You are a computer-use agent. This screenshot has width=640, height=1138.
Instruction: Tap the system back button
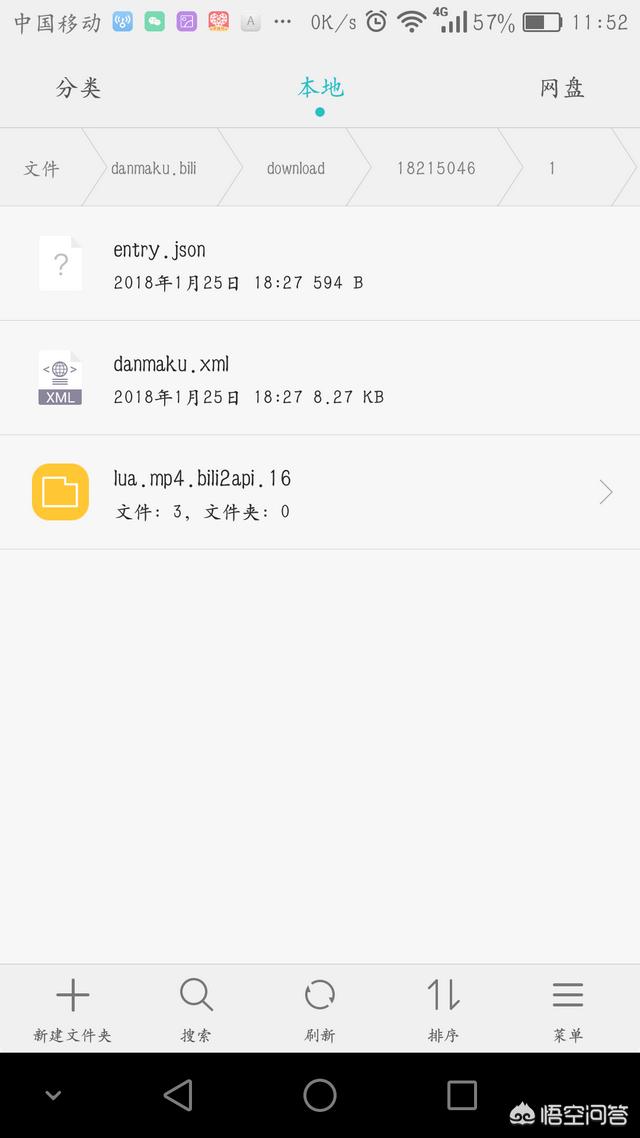point(178,1095)
